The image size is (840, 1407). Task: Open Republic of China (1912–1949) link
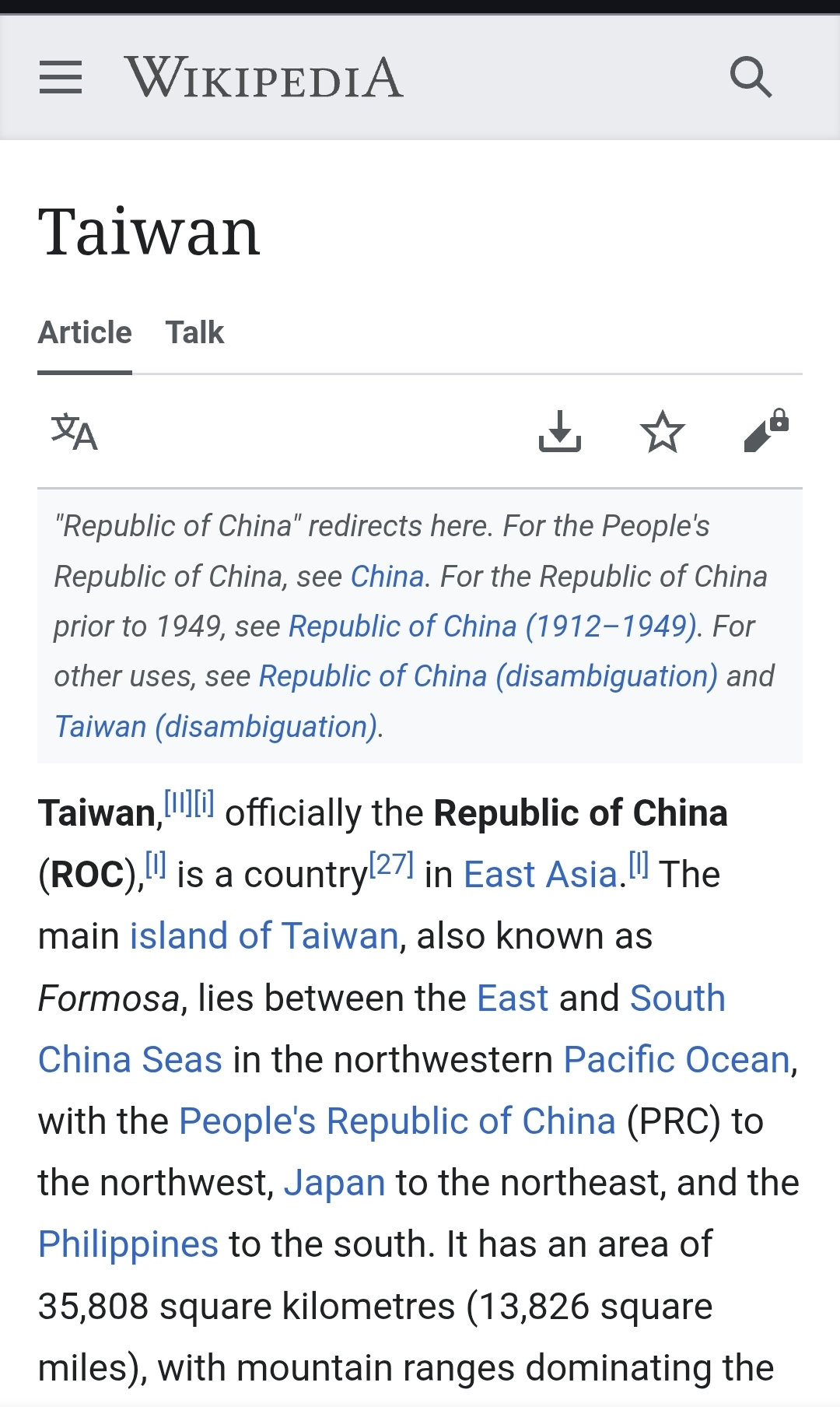[492, 626]
